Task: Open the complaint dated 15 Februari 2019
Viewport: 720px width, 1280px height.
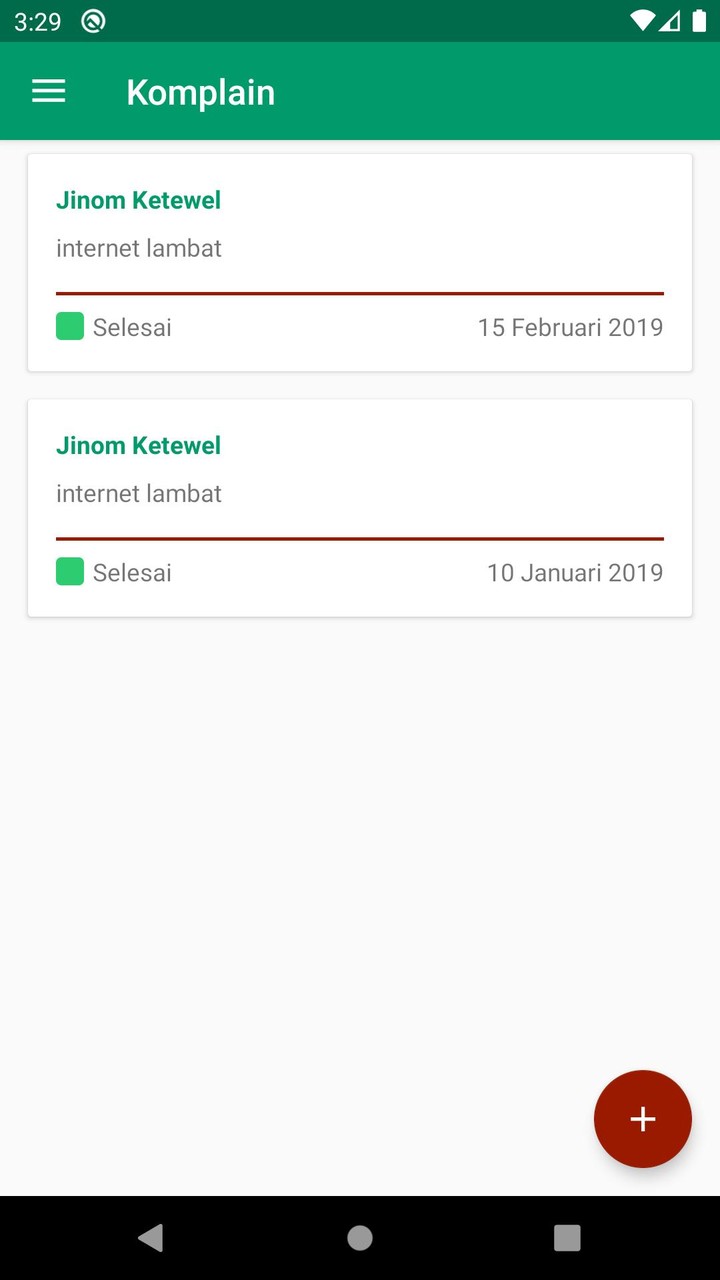Action: pyautogui.click(x=570, y=327)
